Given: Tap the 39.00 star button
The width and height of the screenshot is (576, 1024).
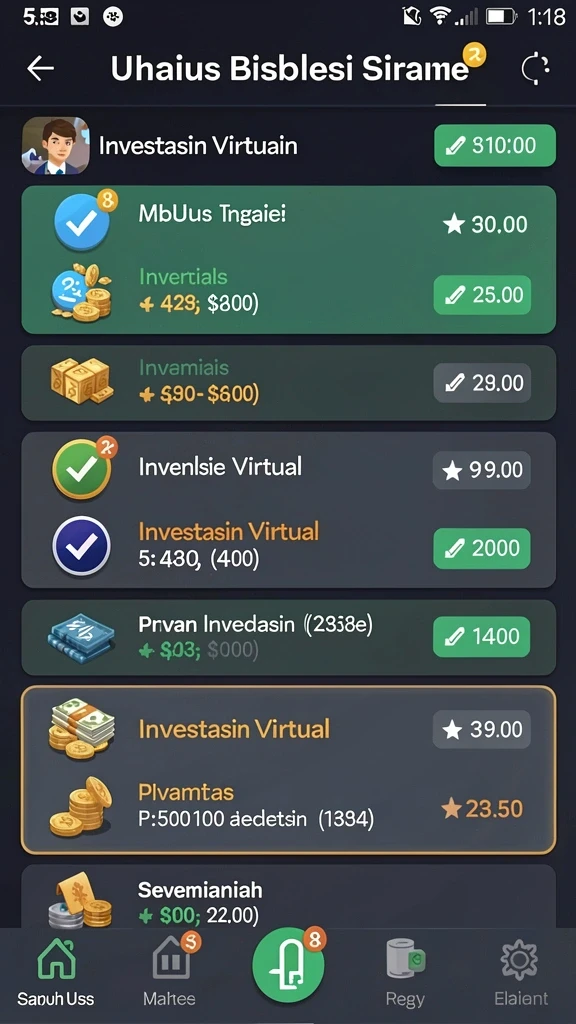Looking at the screenshot, I should tap(481, 729).
